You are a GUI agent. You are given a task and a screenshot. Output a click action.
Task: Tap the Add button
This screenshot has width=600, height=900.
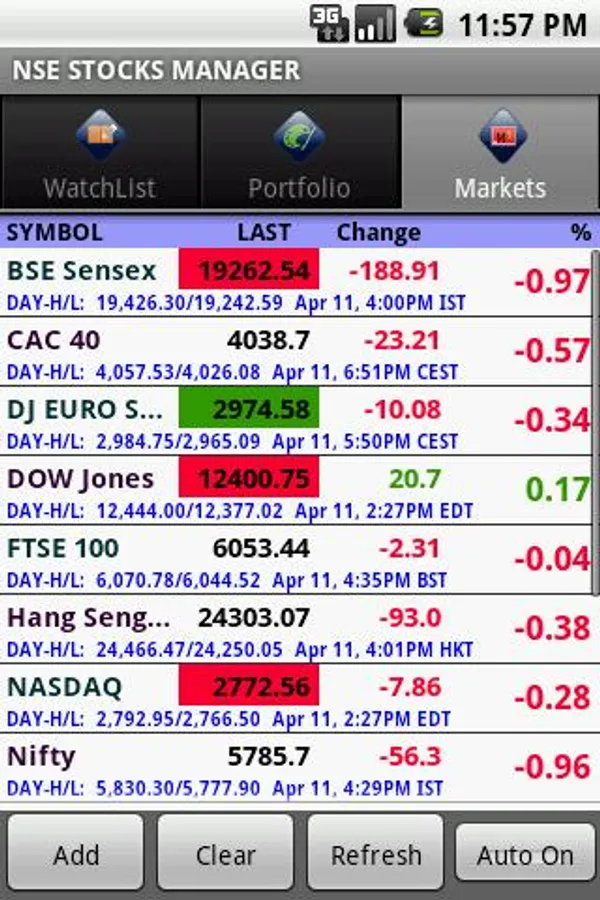coord(76,855)
